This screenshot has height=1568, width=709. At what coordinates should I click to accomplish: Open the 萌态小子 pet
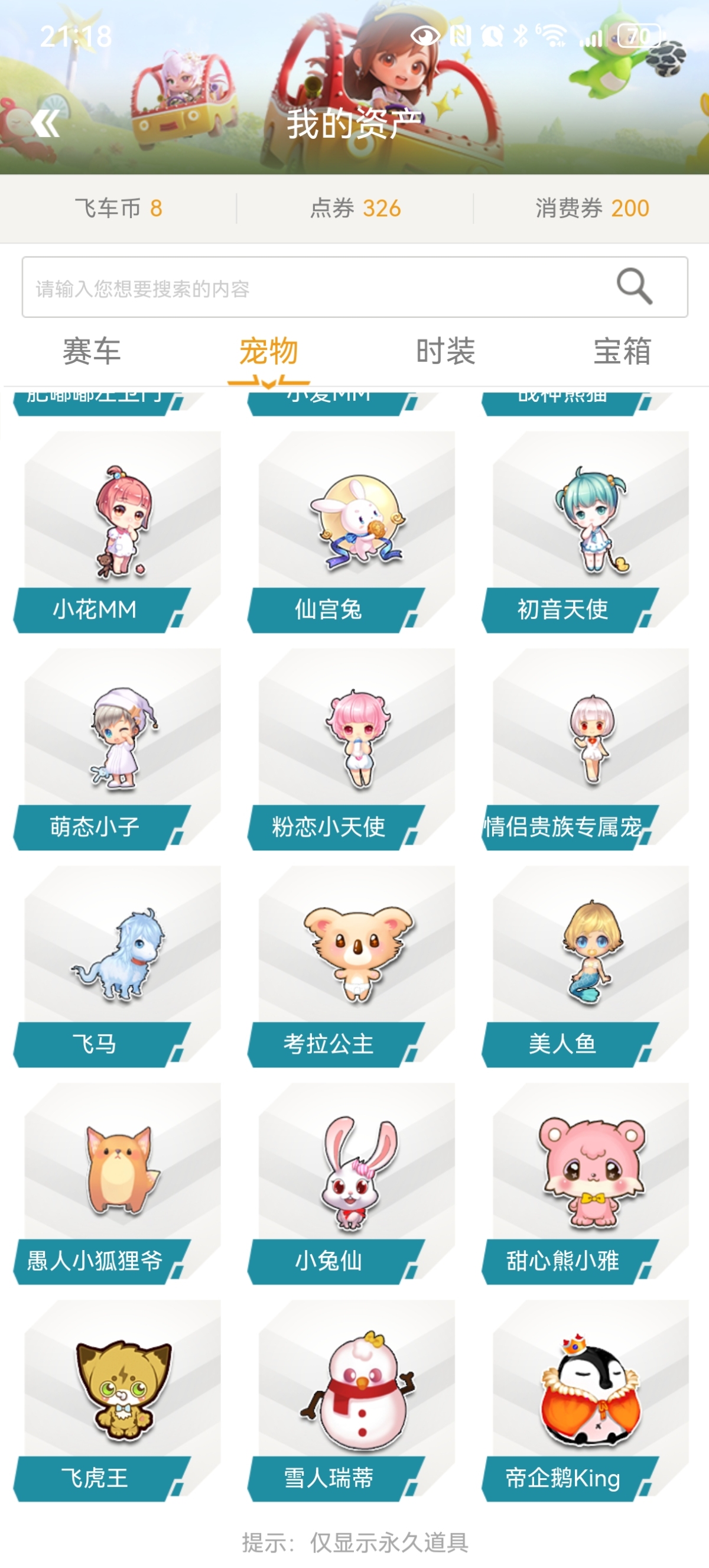point(119,749)
